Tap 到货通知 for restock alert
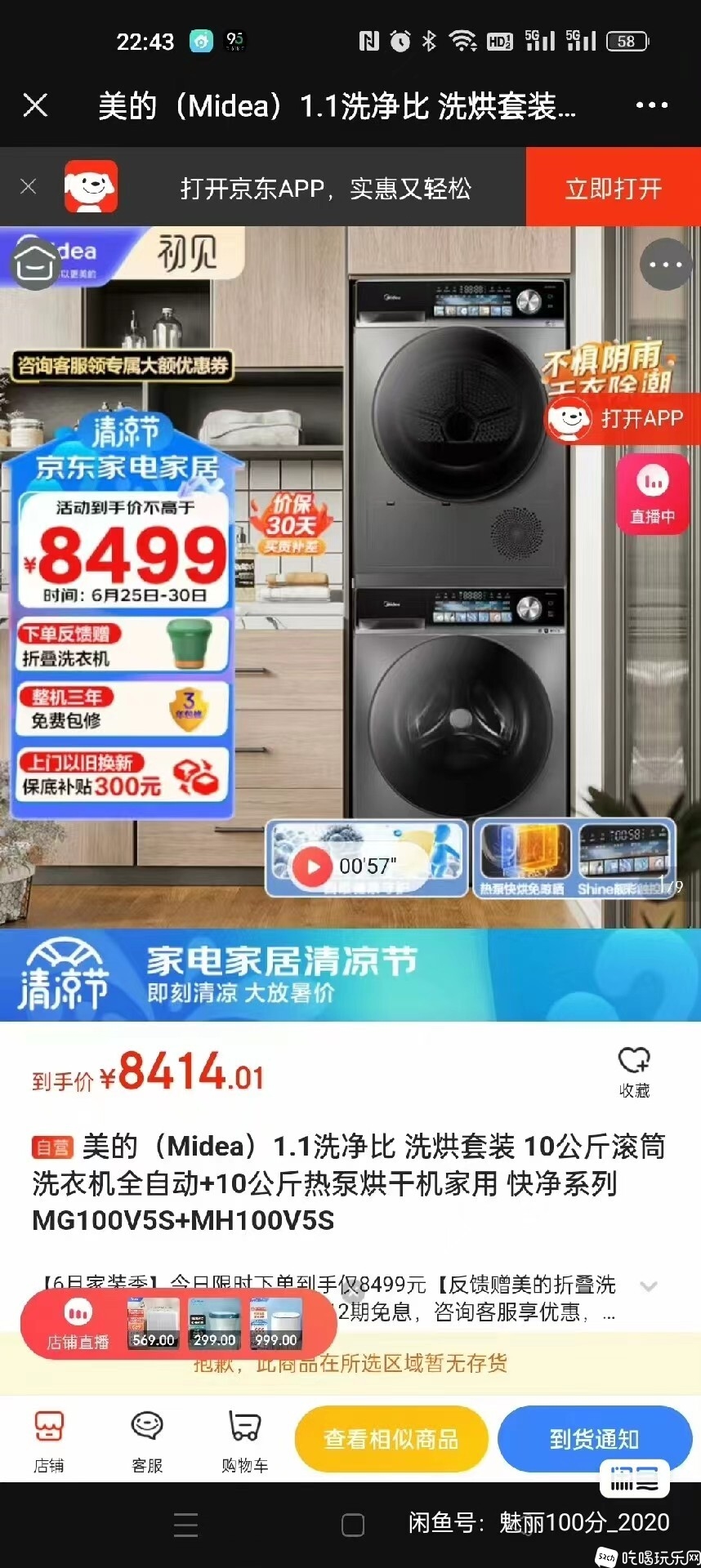701x1568 pixels. tap(594, 1439)
